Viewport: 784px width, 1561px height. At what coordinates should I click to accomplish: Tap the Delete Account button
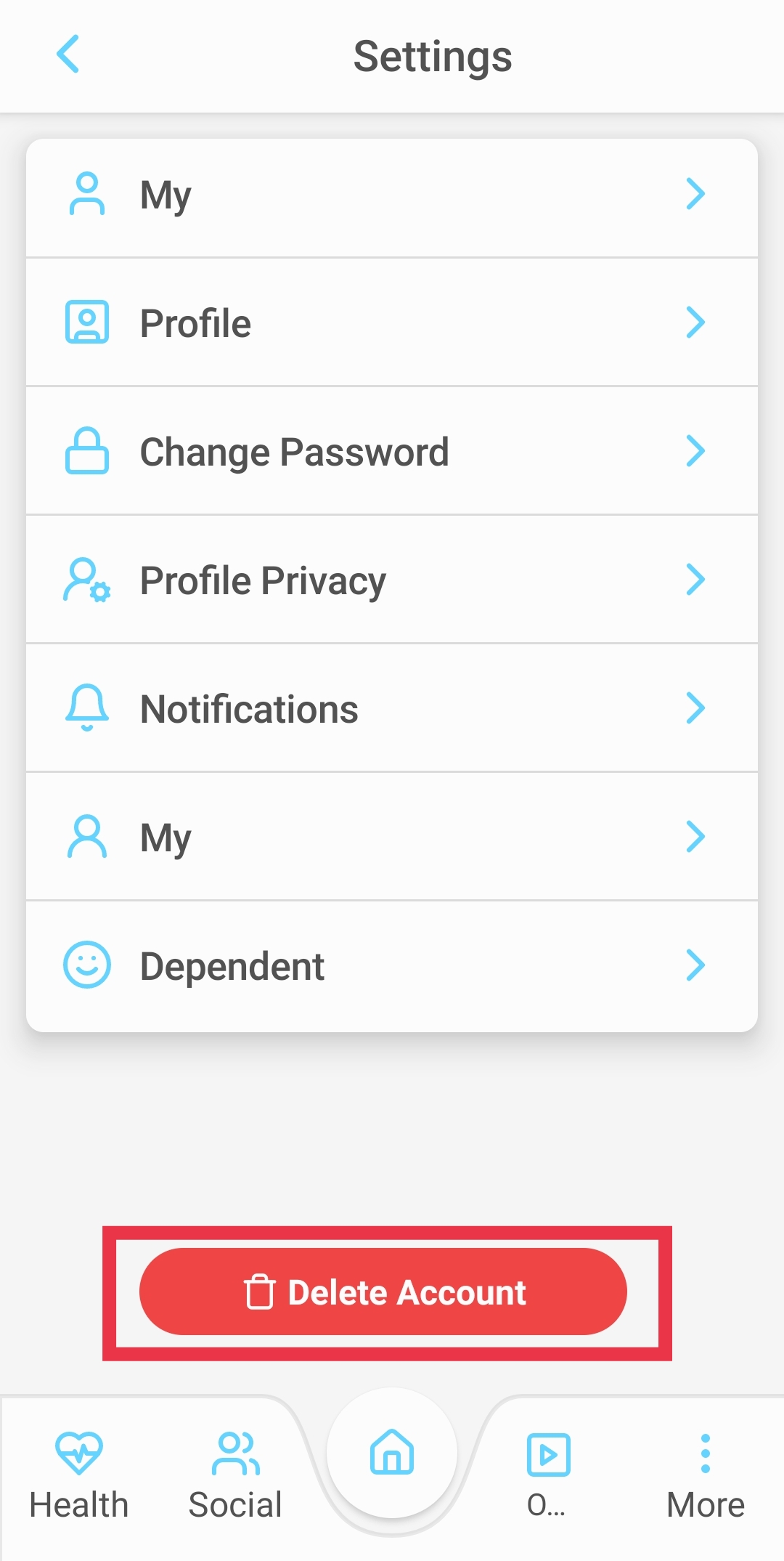click(x=383, y=1292)
